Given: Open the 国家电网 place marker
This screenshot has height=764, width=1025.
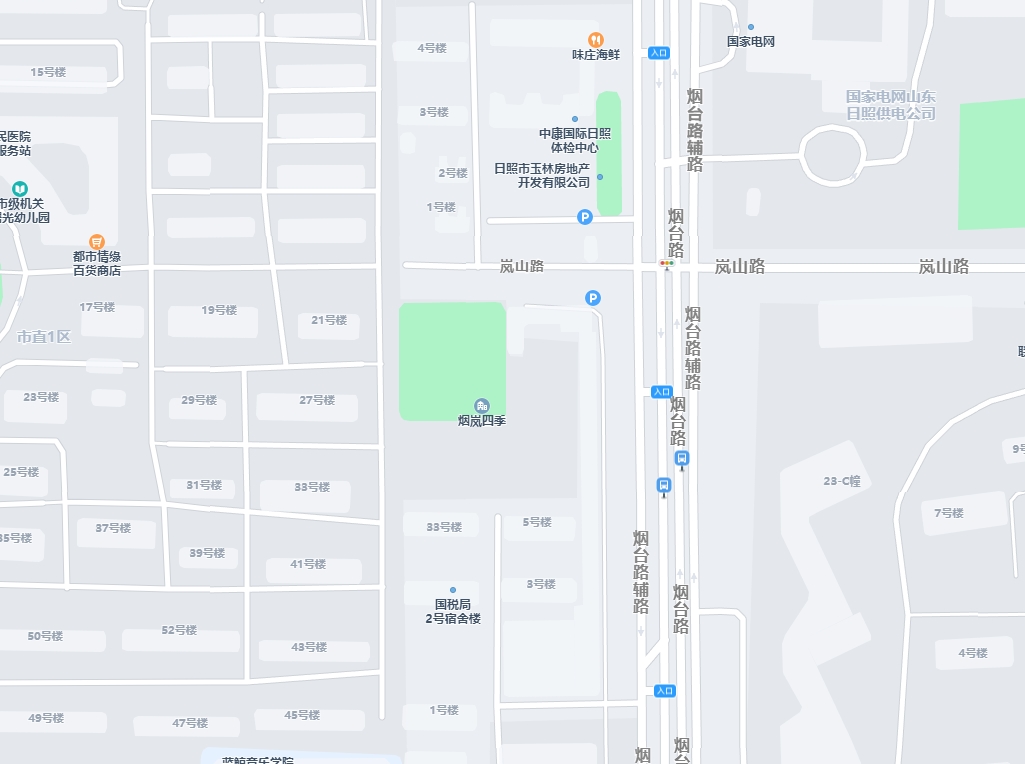Looking at the screenshot, I should pos(751,27).
